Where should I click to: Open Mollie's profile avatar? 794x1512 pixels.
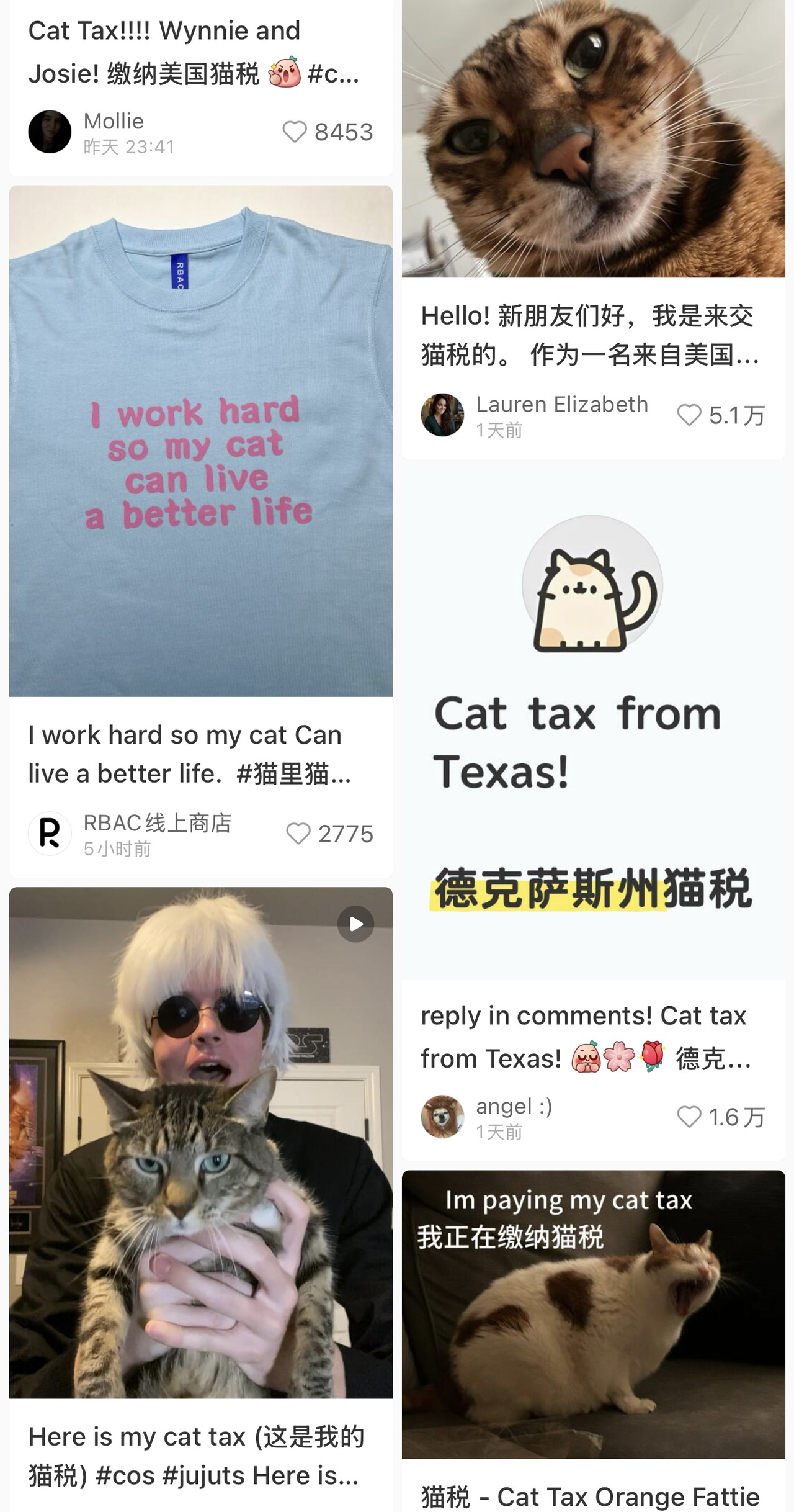[x=50, y=132]
